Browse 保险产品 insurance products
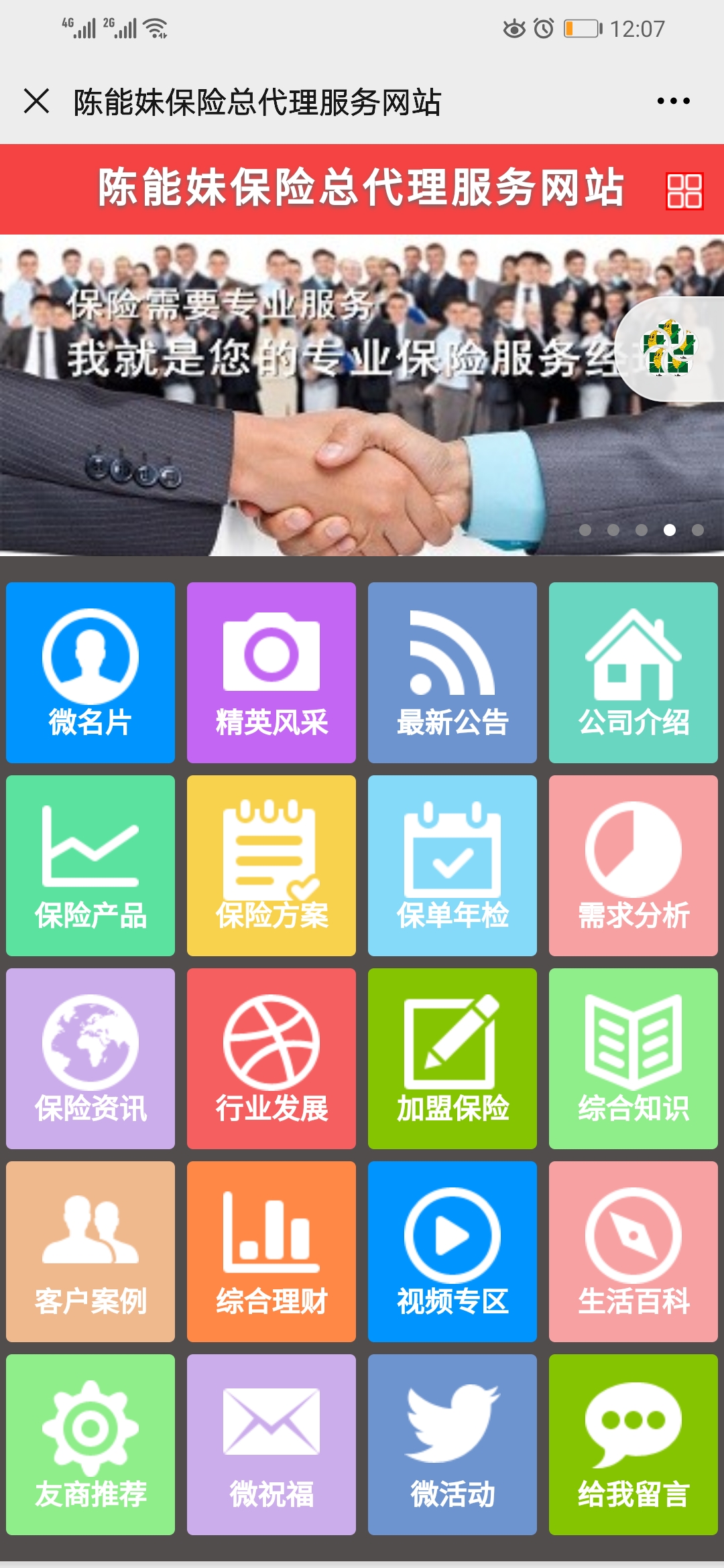724x1568 pixels. (90, 865)
